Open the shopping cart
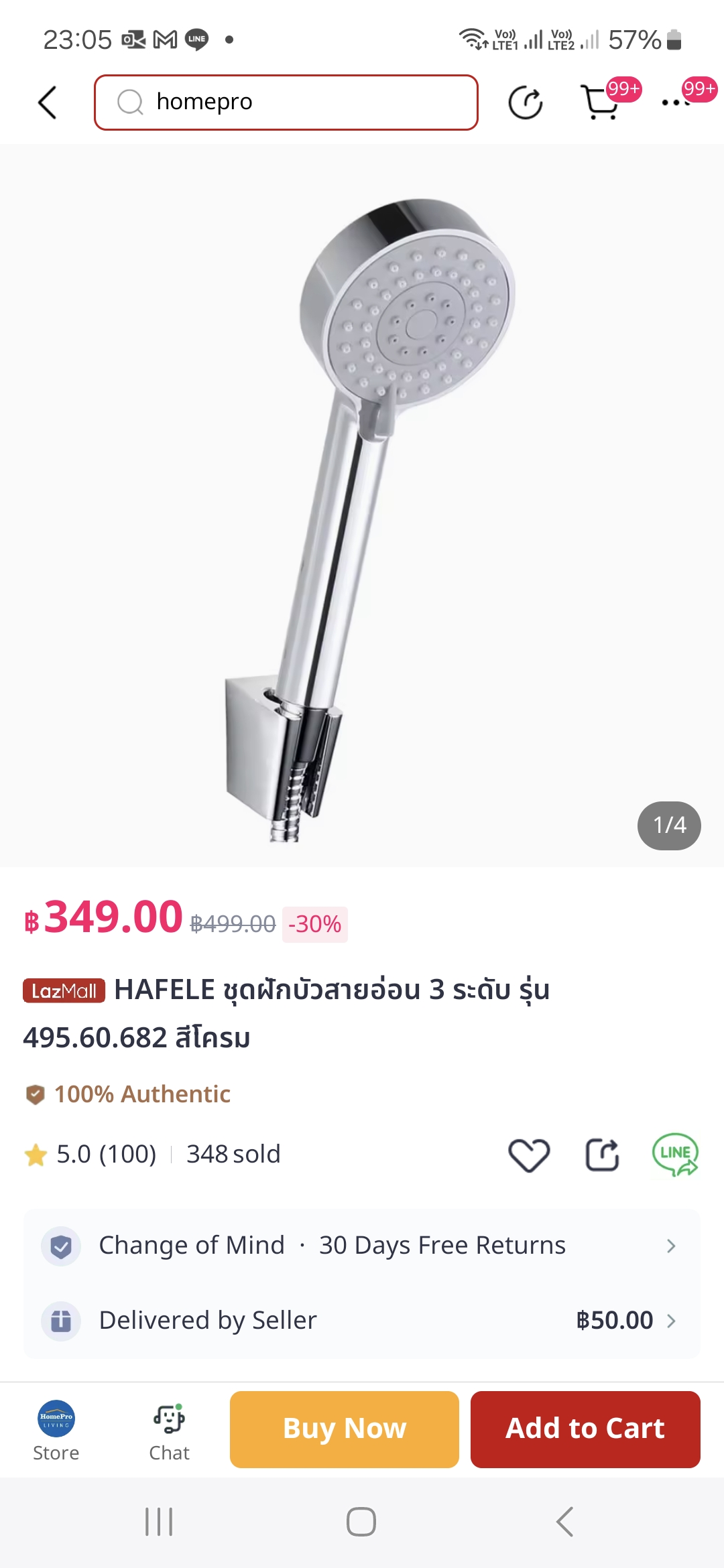 [600, 103]
